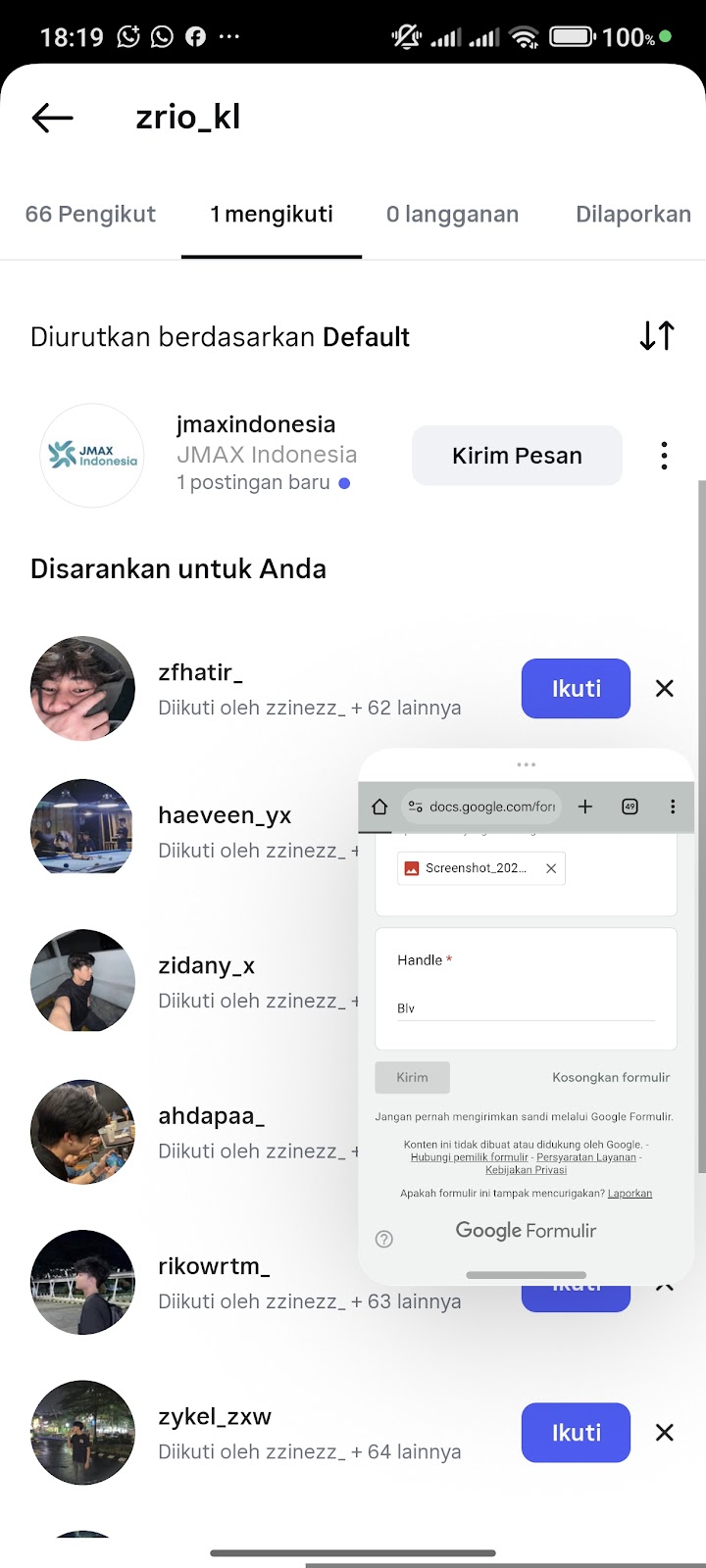706x1568 pixels.
Task: Change sort order with arrows icon
Action: point(657,336)
